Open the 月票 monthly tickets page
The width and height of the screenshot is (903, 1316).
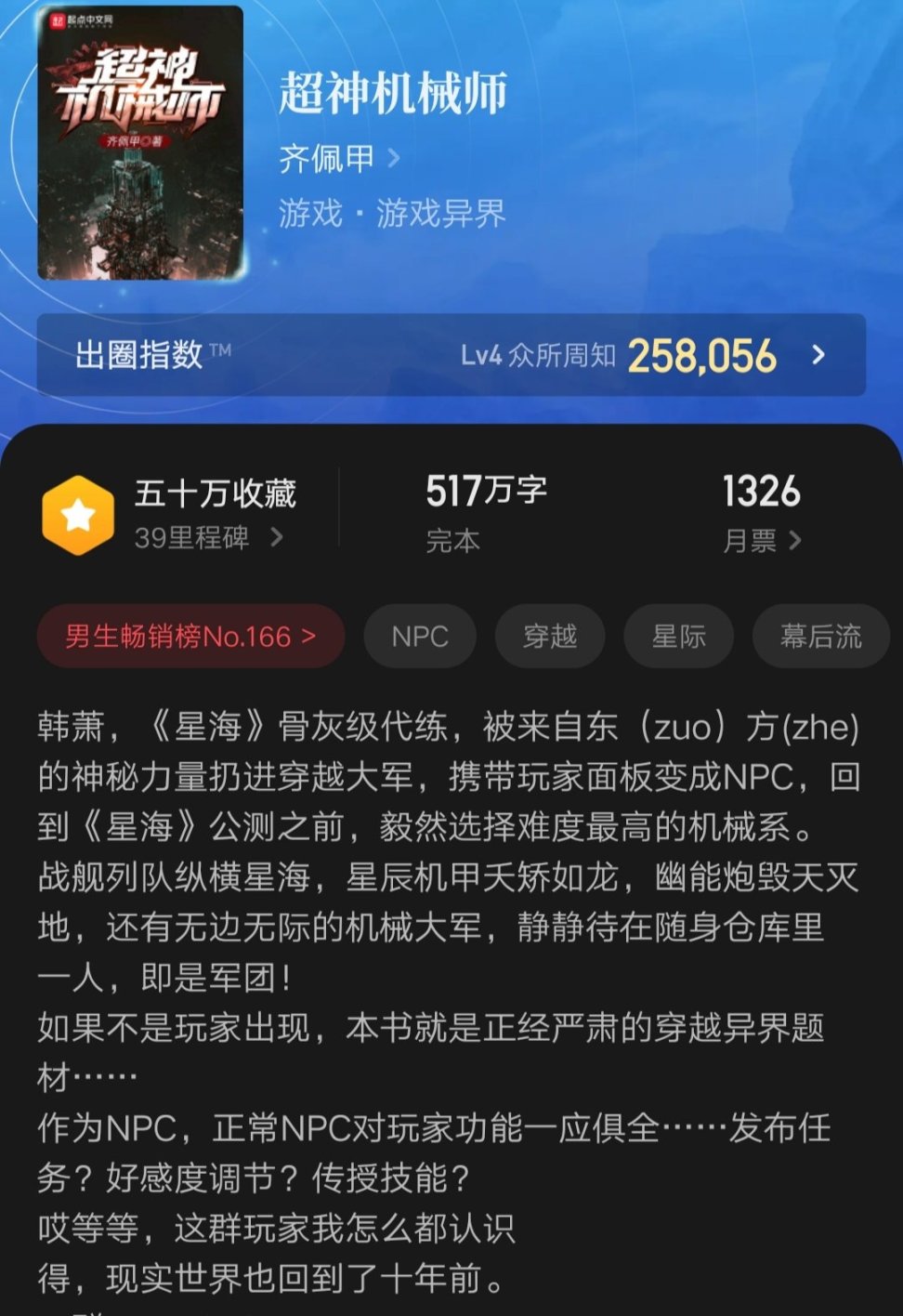tap(762, 540)
